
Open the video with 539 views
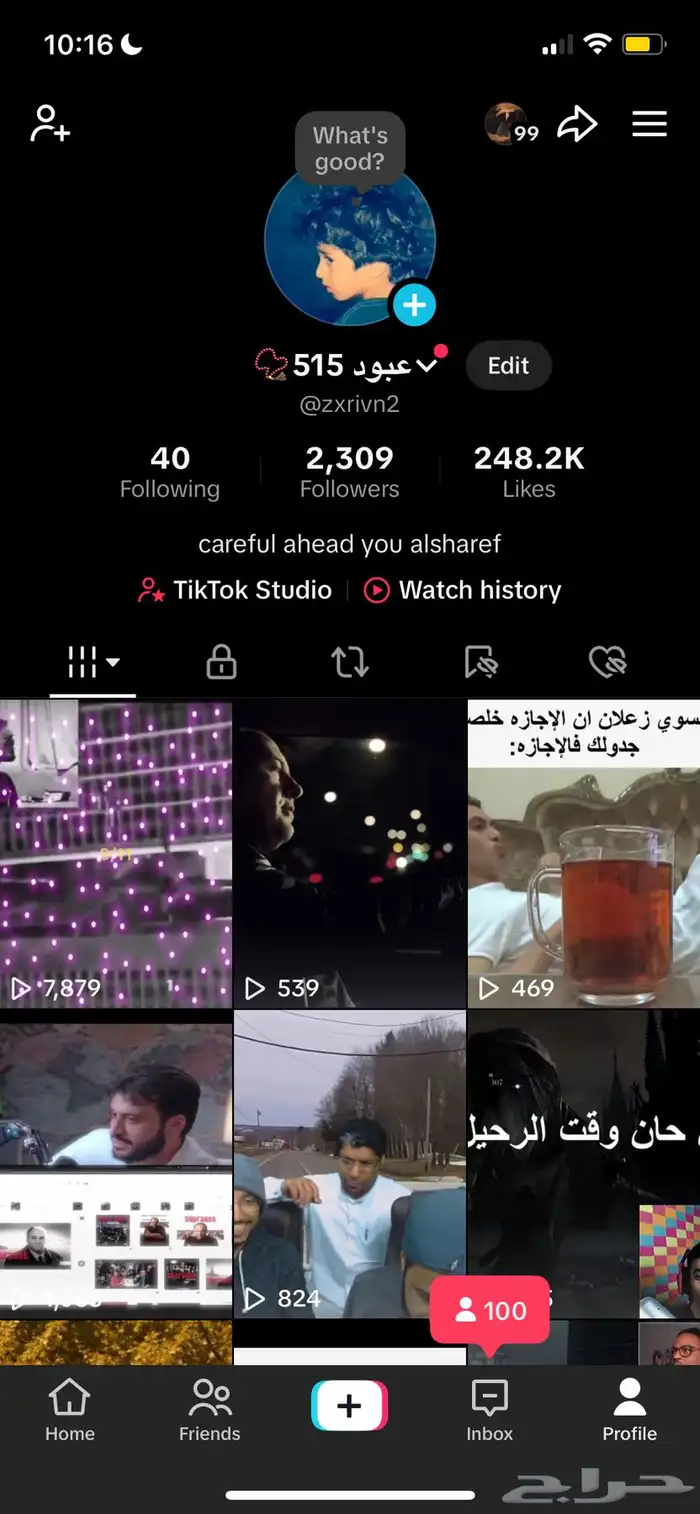(350, 853)
